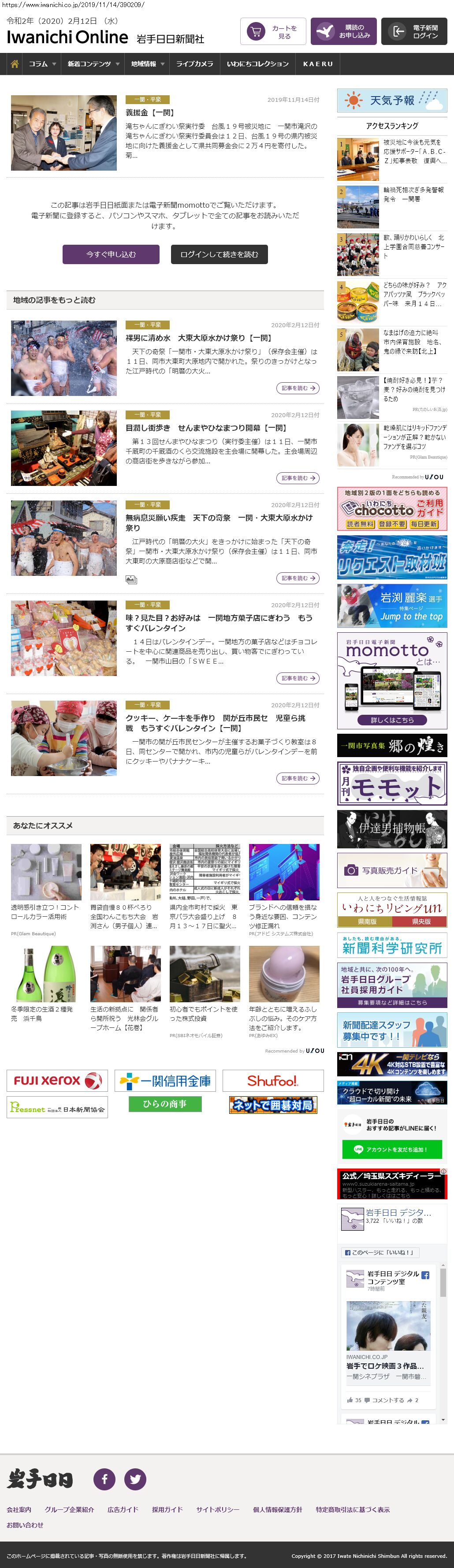The height and width of the screenshot is (1568, 454).
Task: Open the Facebook icon in footer
Action: pos(104,1478)
